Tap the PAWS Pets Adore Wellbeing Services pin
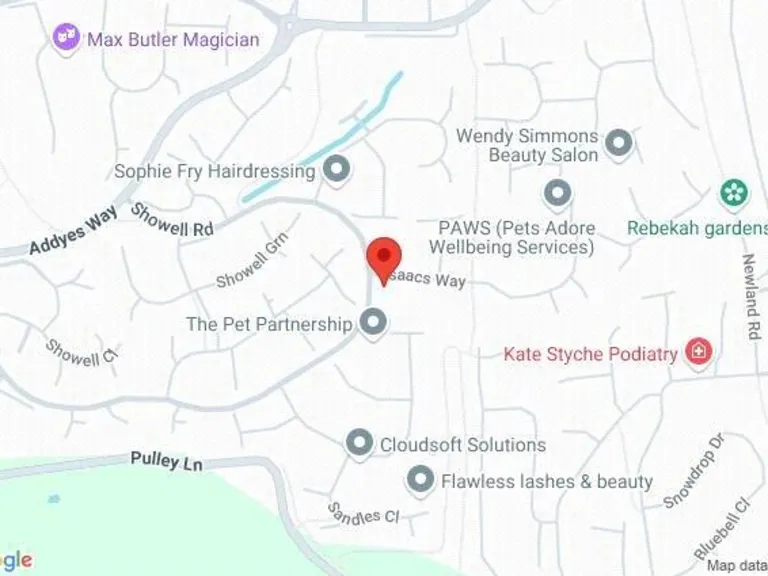Viewport: 768px width, 576px height. (557, 191)
